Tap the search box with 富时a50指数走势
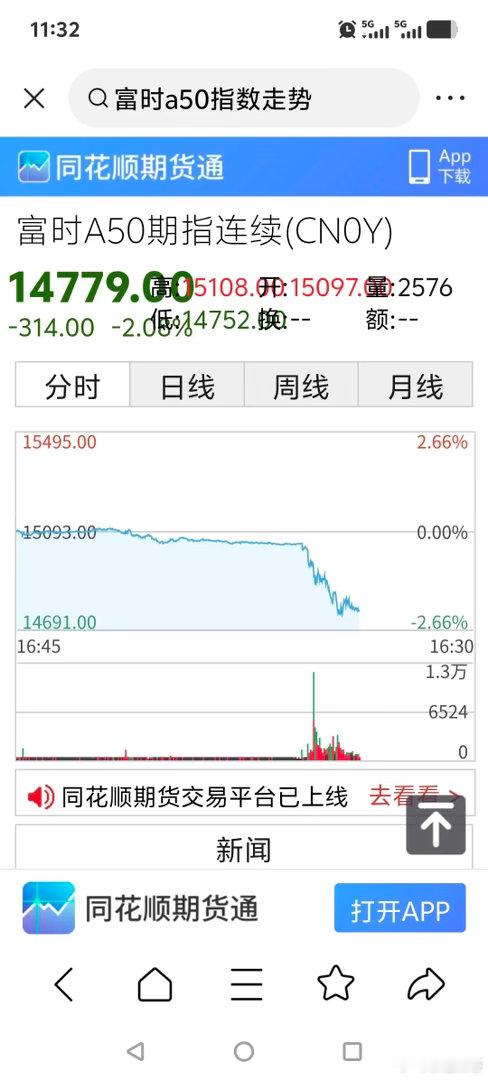 tap(244, 98)
